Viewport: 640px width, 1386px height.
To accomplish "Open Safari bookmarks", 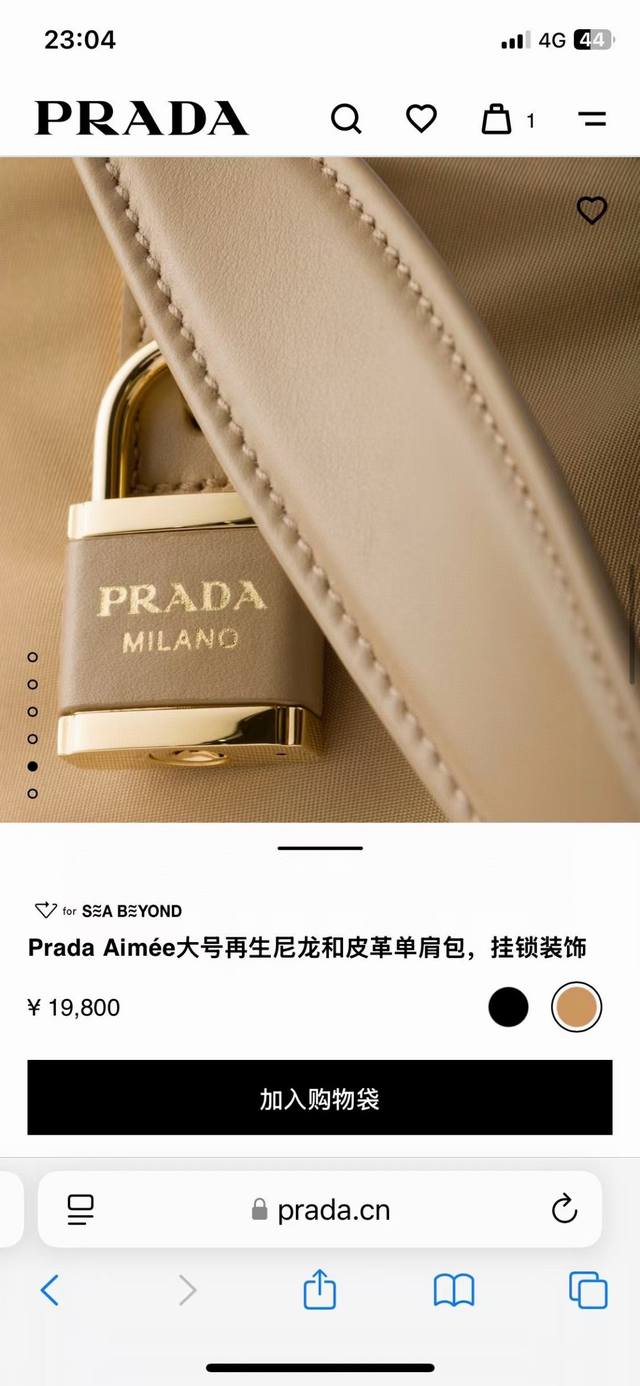I will tap(454, 1290).
